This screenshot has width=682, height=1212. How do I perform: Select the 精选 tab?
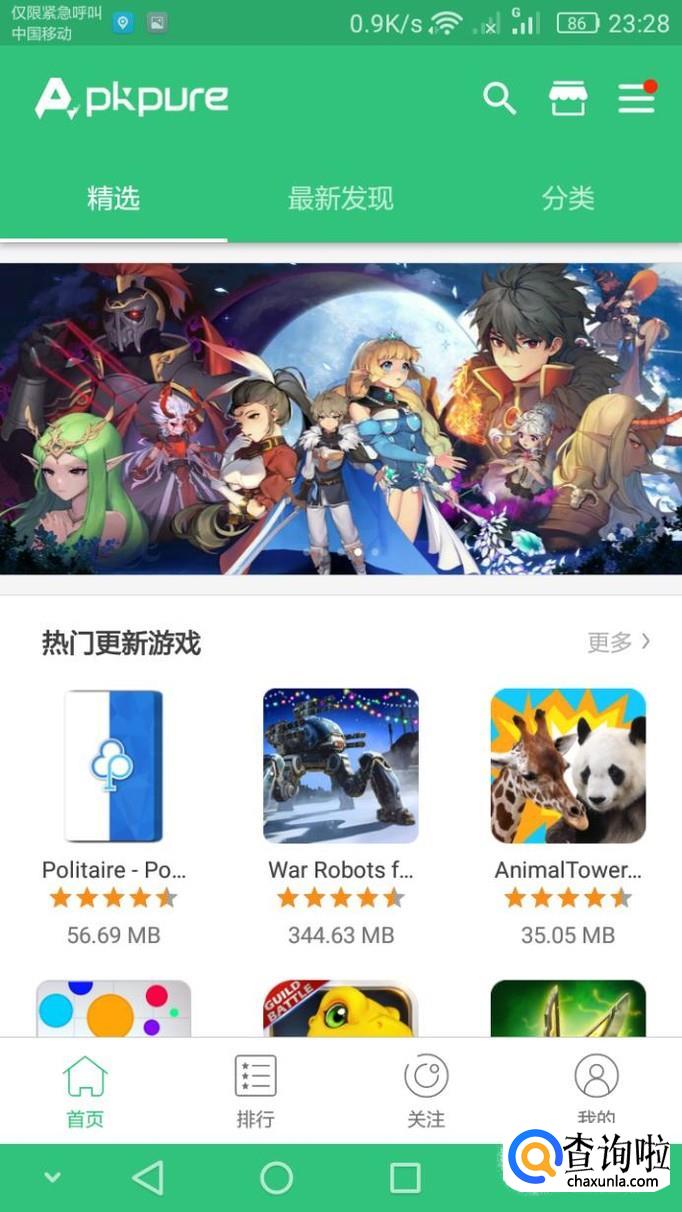tap(113, 198)
